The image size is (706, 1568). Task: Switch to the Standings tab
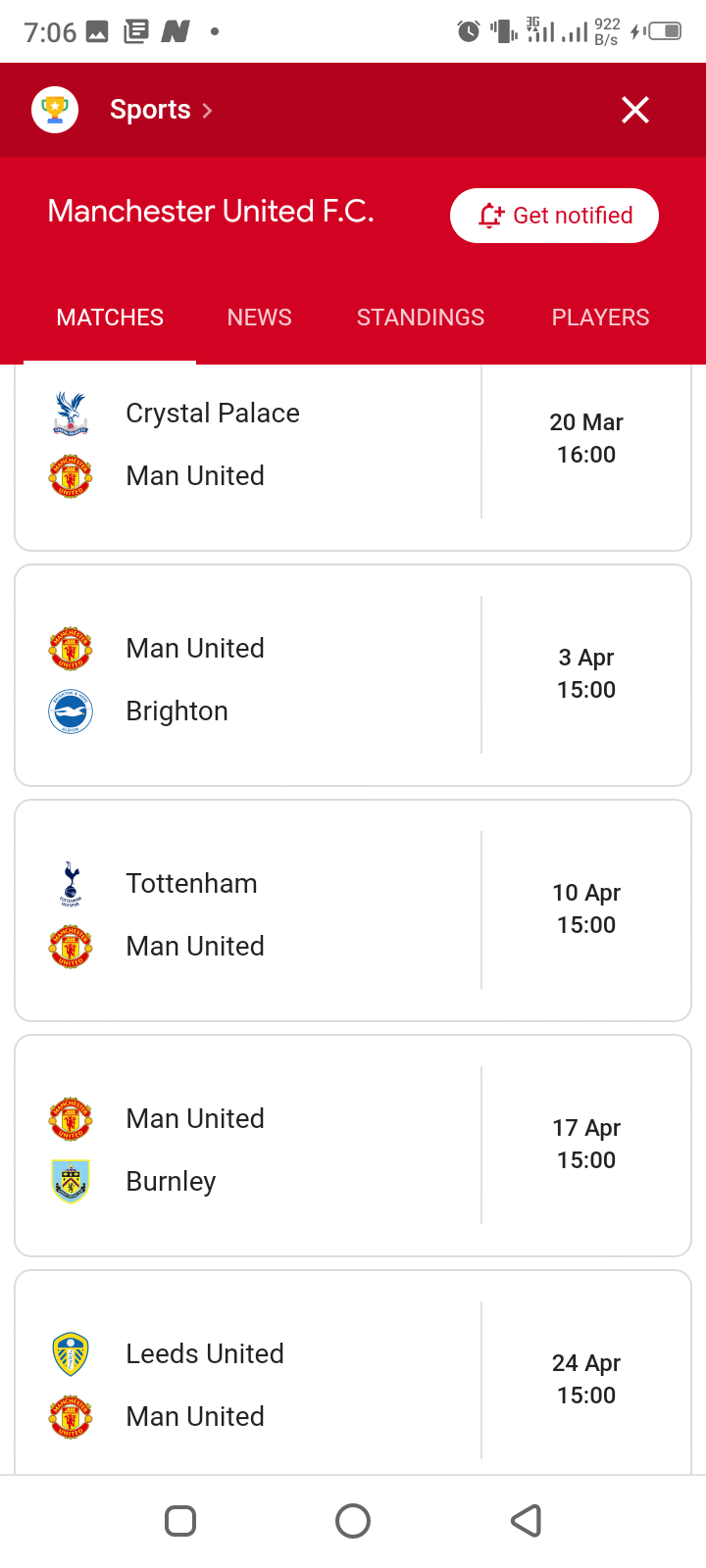(421, 318)
